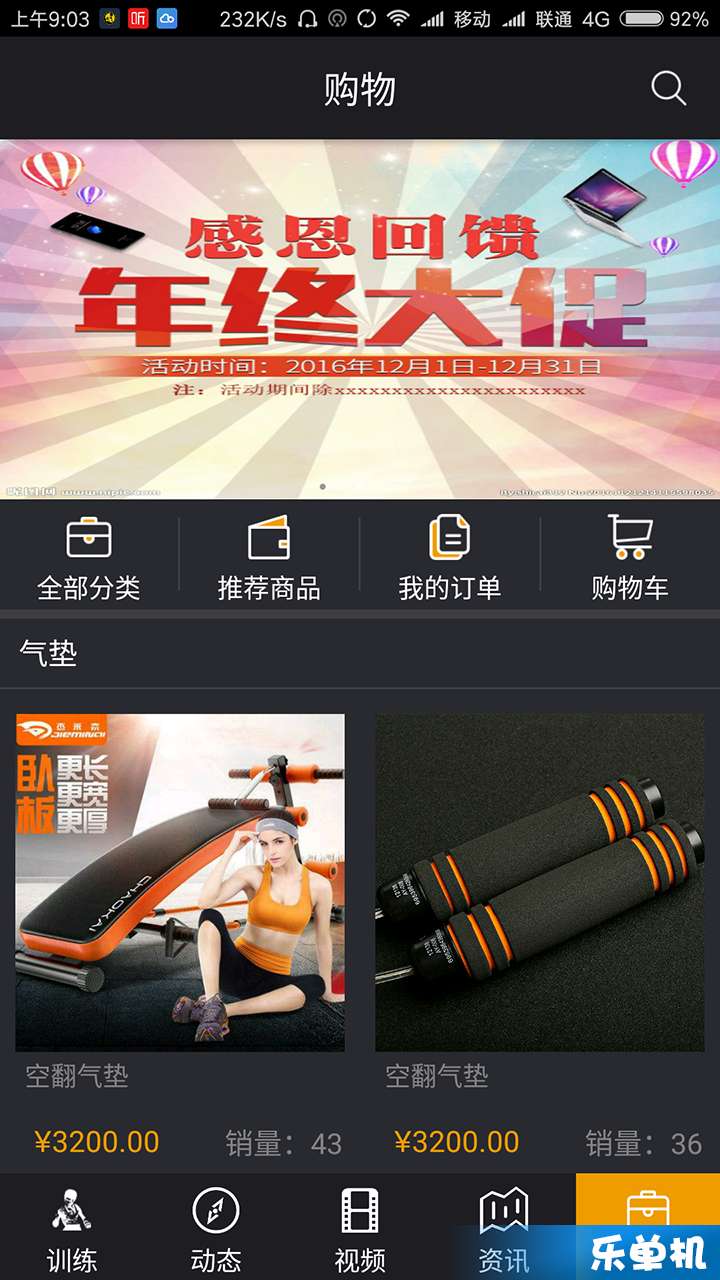
Task: Open the search icon in the top bar
Action: click(x=668, y=89)
